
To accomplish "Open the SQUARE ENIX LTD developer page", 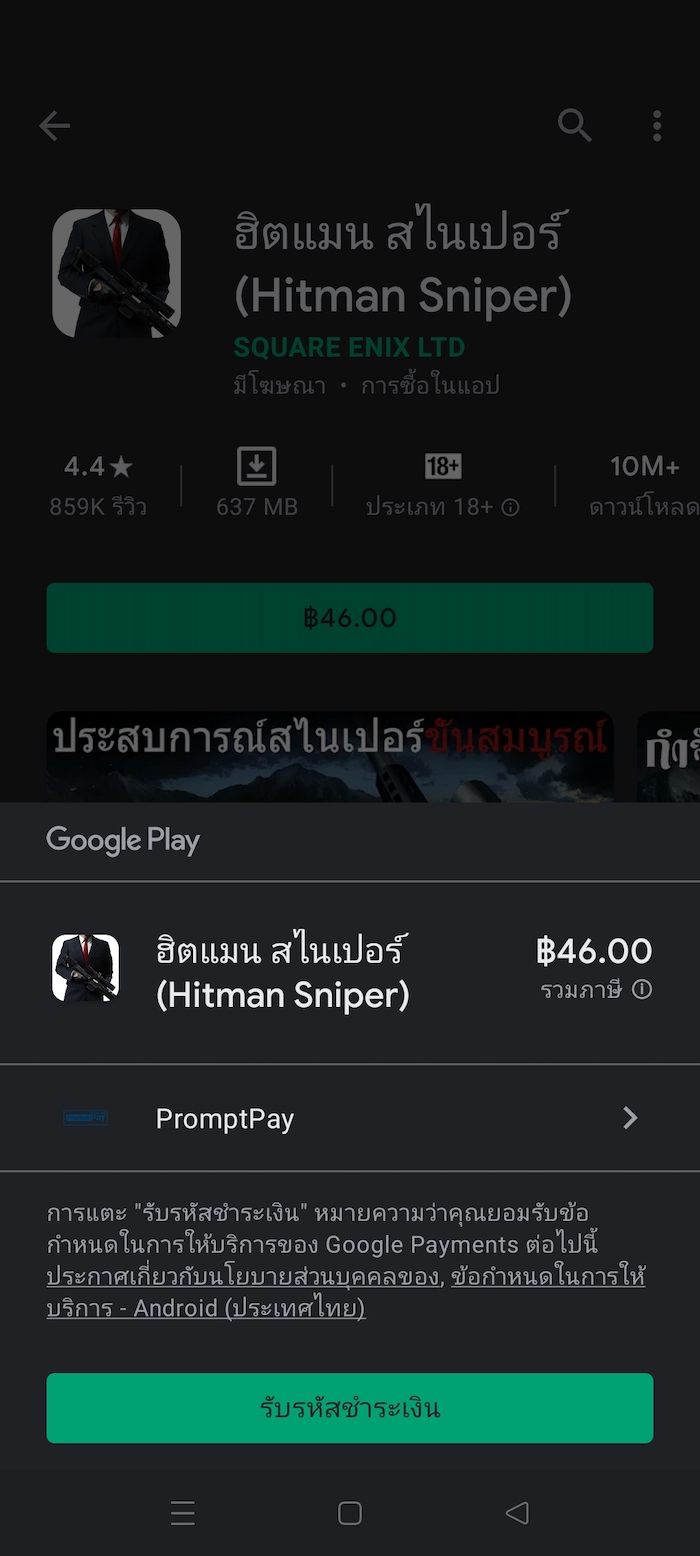I will (349, 347).
